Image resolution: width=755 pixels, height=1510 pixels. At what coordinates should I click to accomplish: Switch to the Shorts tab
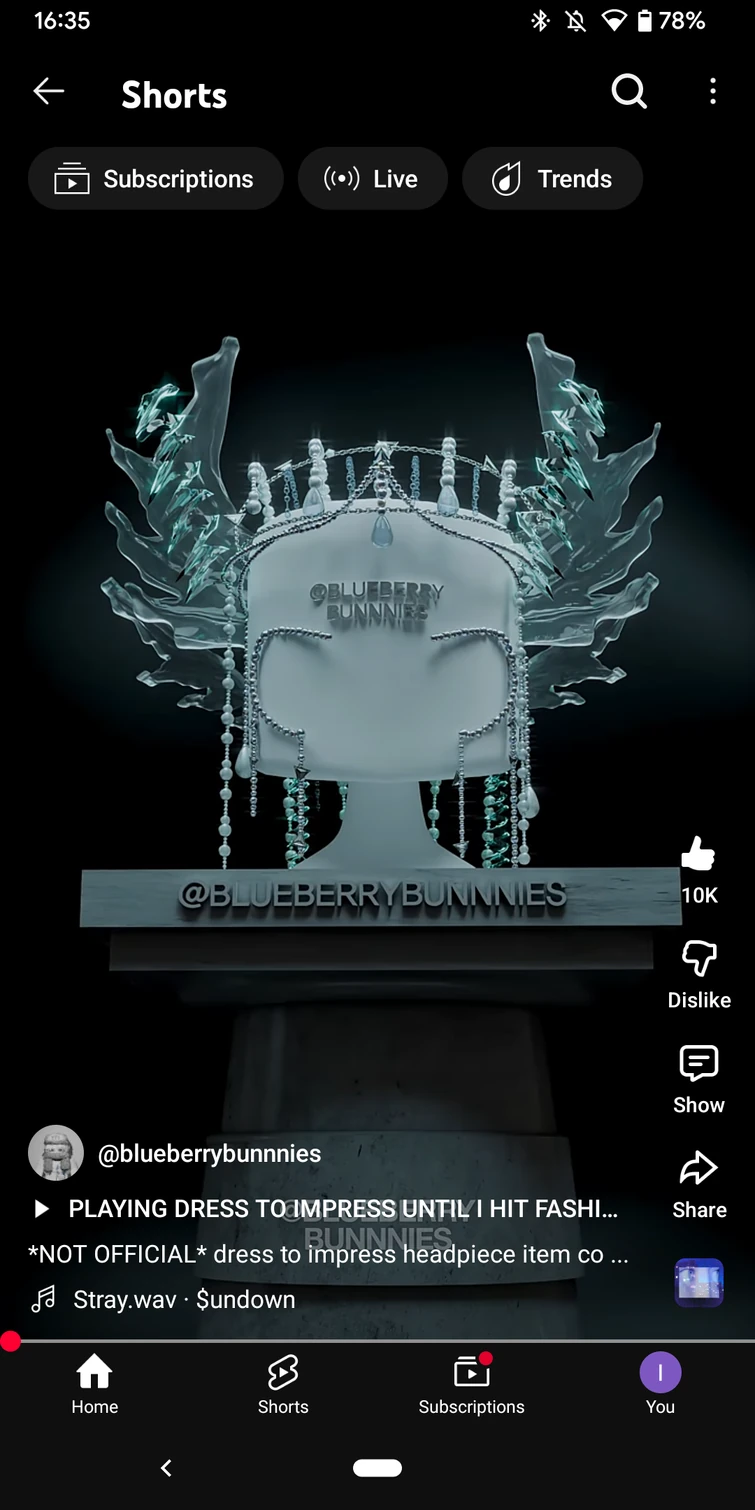coord(283,1384)
